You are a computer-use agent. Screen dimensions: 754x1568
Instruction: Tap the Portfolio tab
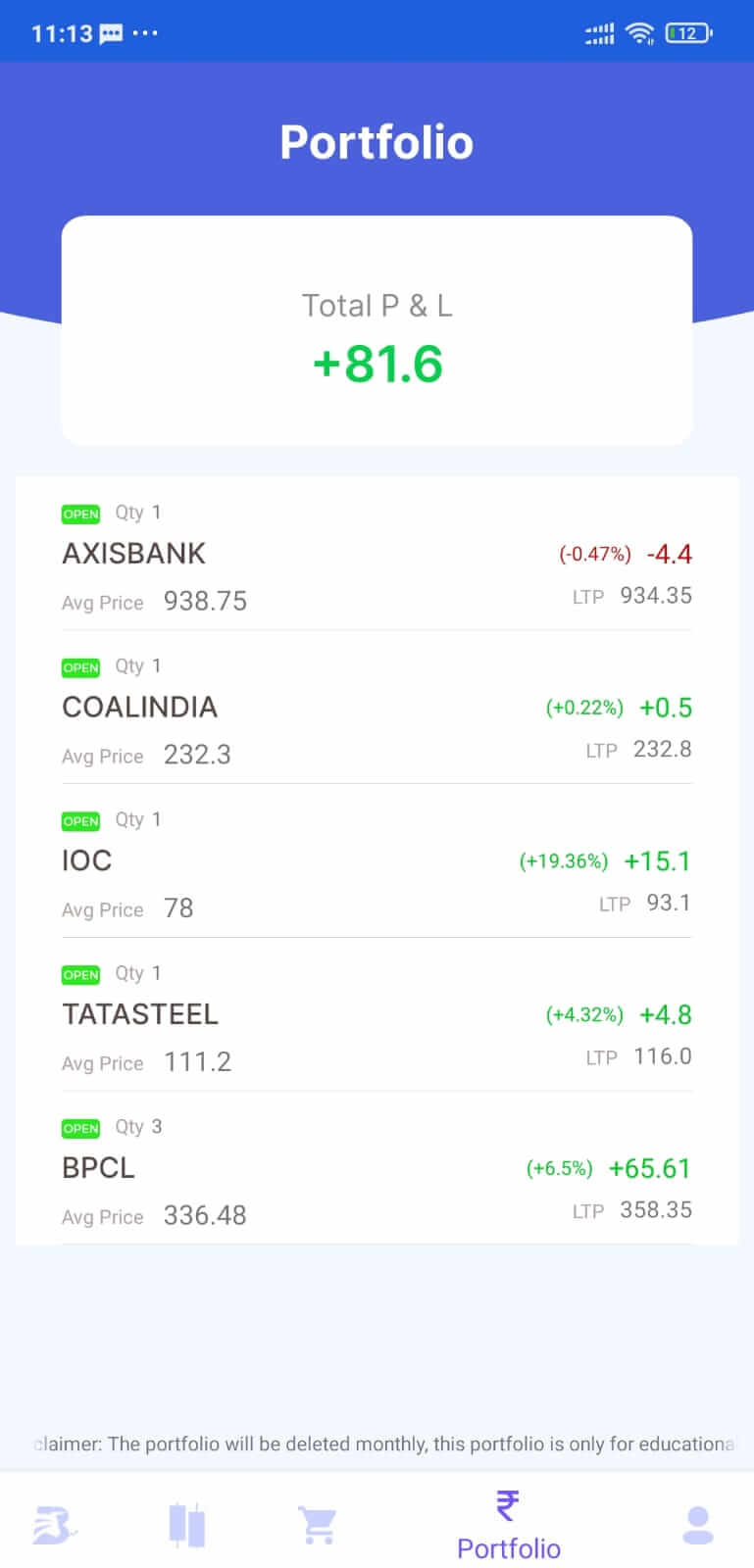[508, 1525]
